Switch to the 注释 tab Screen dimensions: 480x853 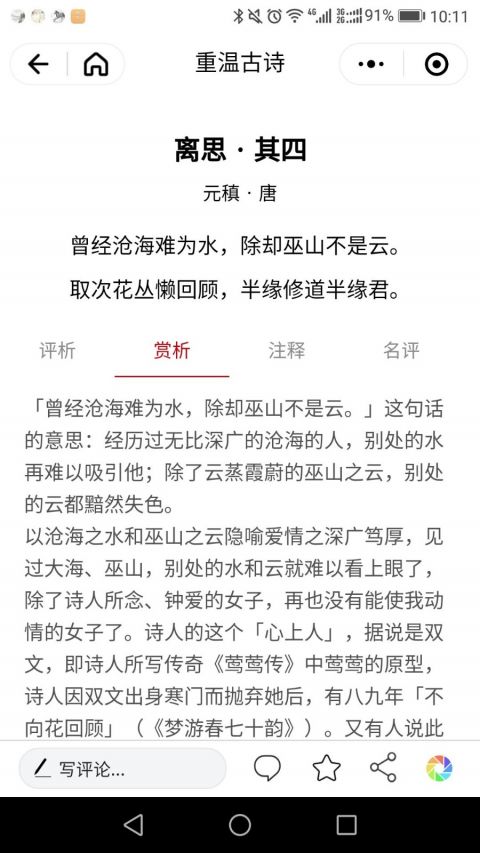coord(287,351)
